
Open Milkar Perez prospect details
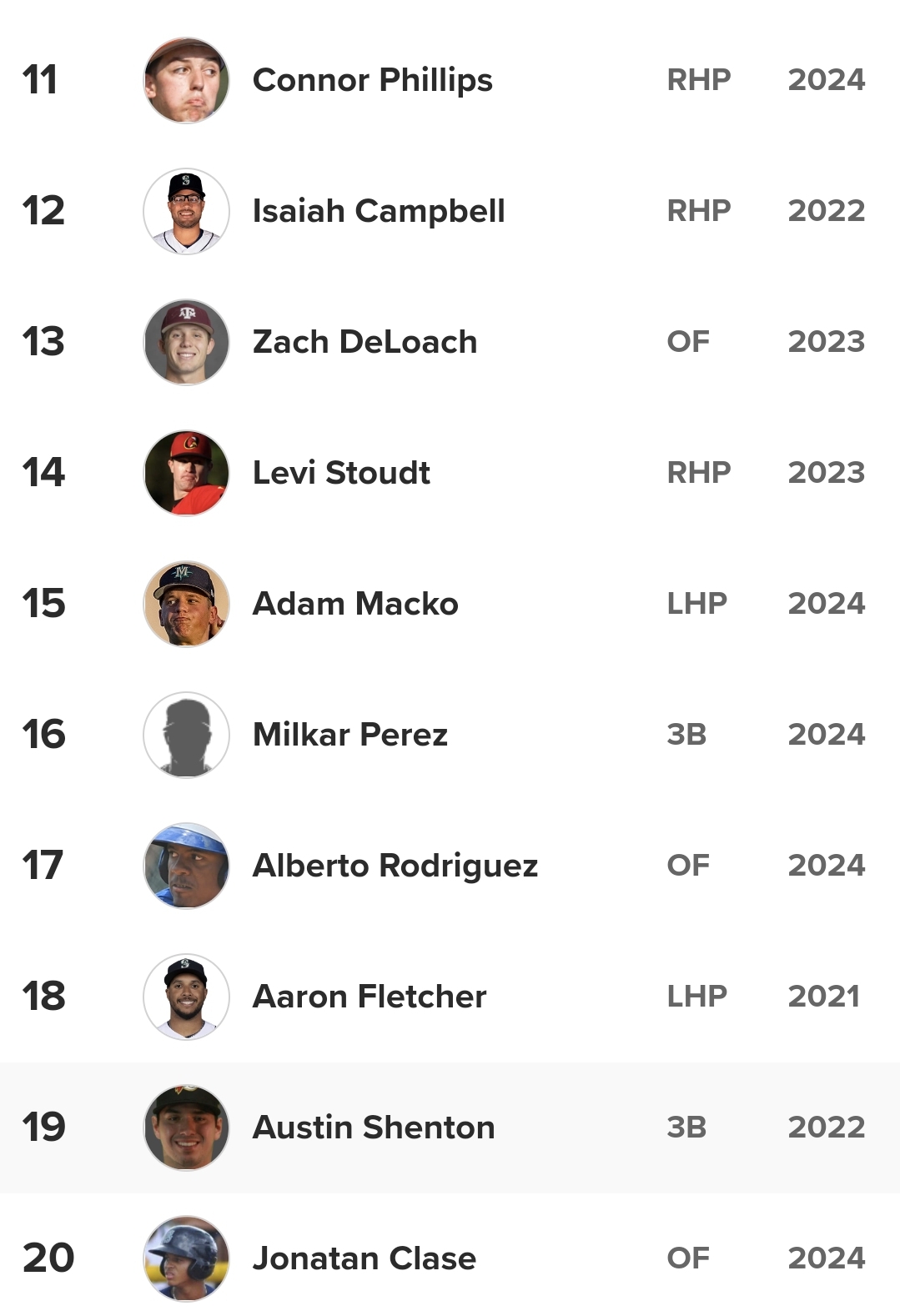(x=349, y=735)
